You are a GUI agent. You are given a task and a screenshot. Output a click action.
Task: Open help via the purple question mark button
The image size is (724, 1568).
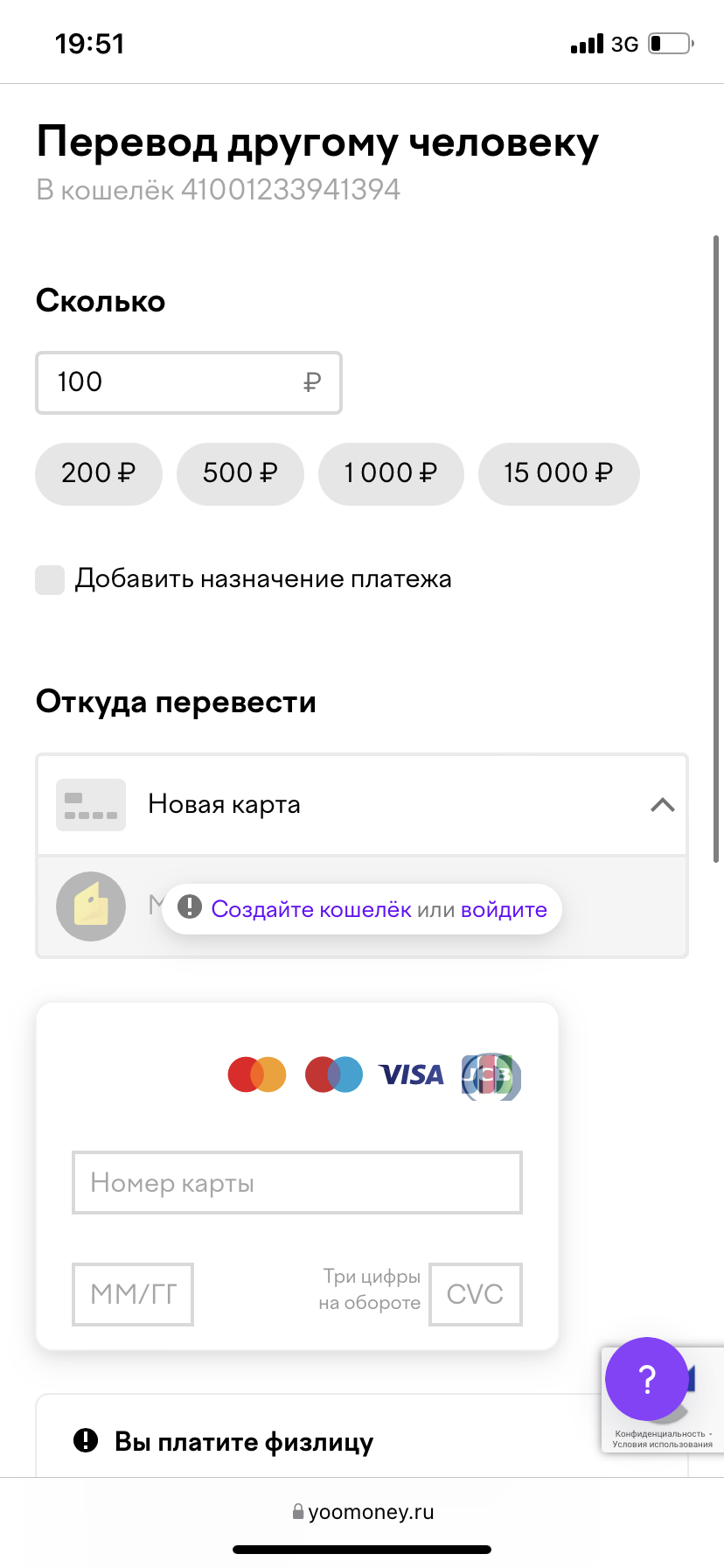[x=645, y=1381]
